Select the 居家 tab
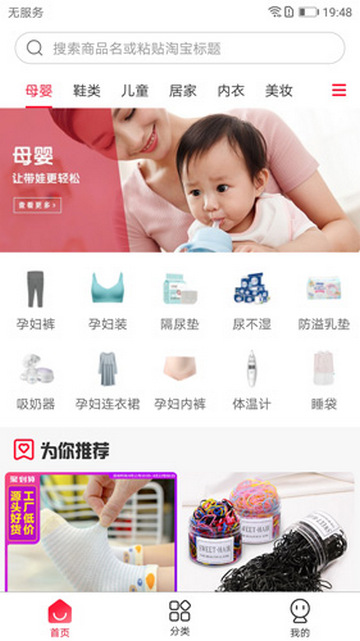Screen dimensions: 360x641 pos(183,90)
